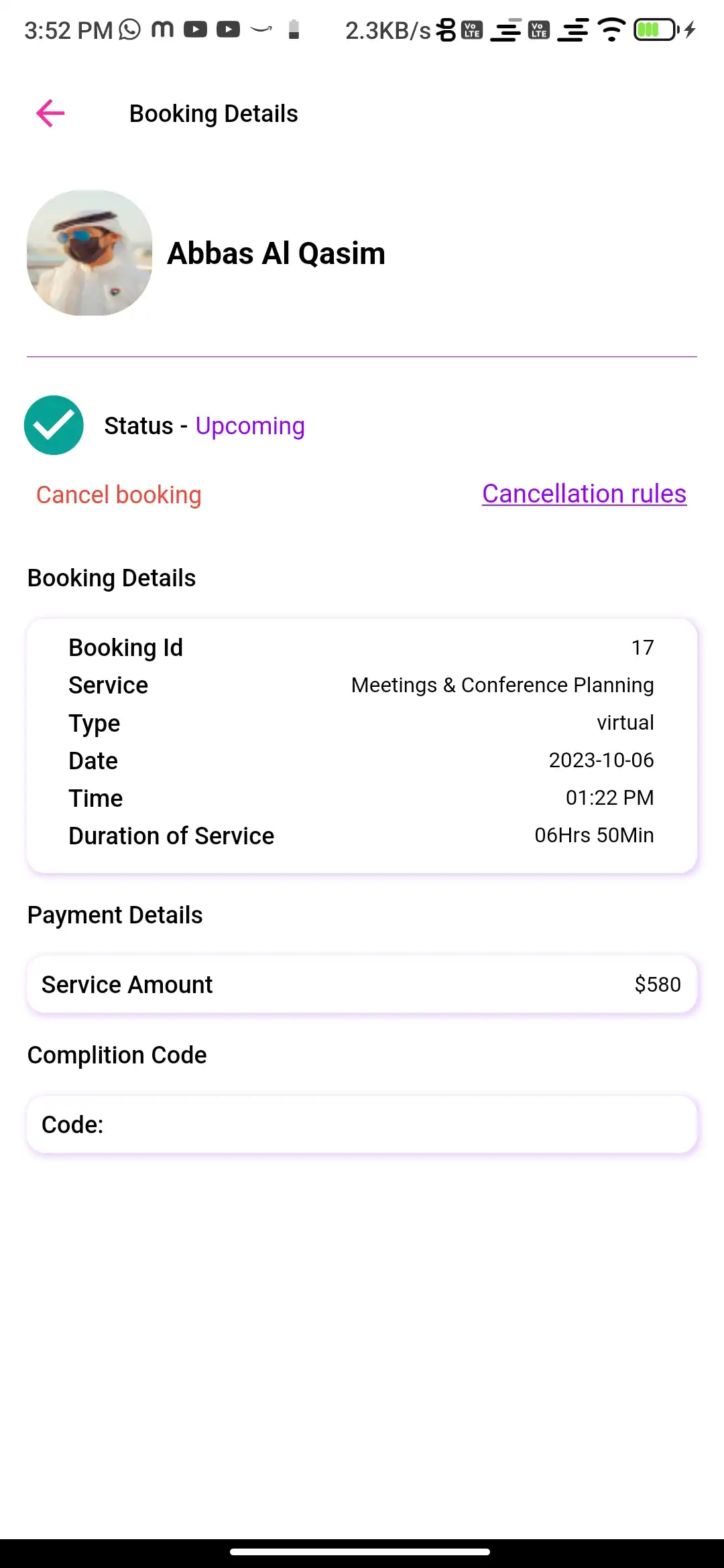Tap the Code input field
The image size is (724, 1568).
tap(362, 1124)
